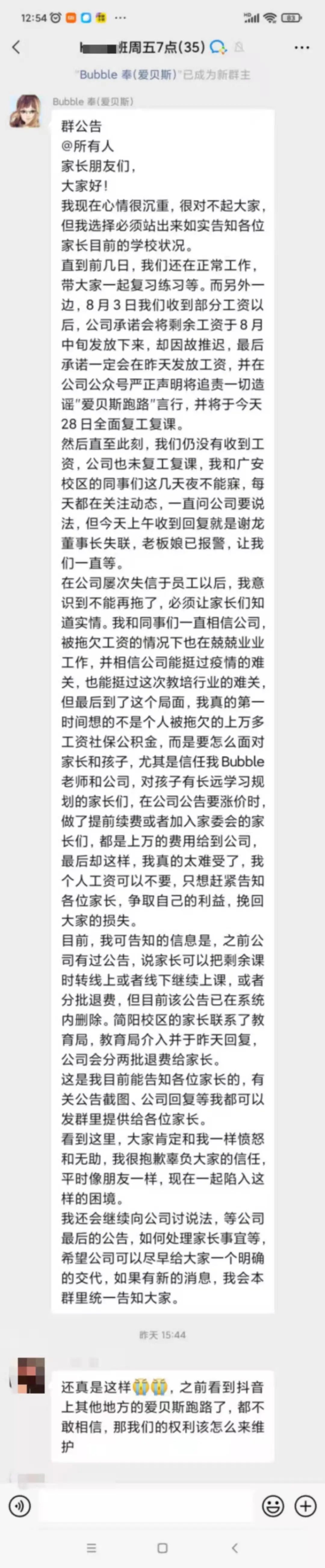
Task: Open the plus attachments panel
Action: [305, 1506]
